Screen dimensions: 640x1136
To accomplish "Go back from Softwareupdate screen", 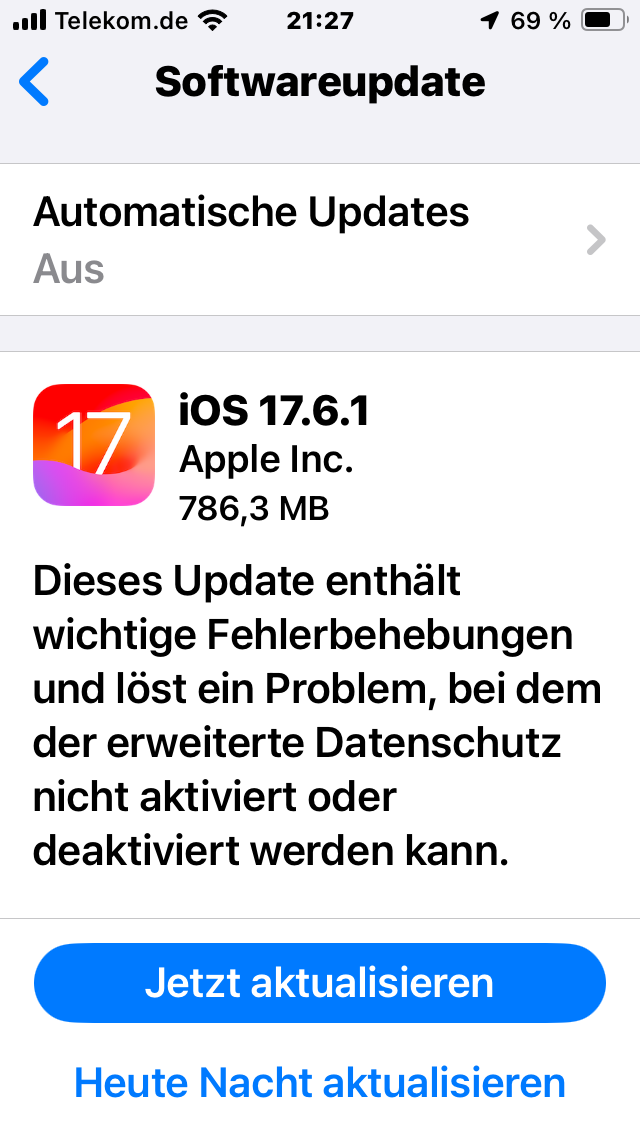I will [x=34, y=82].
